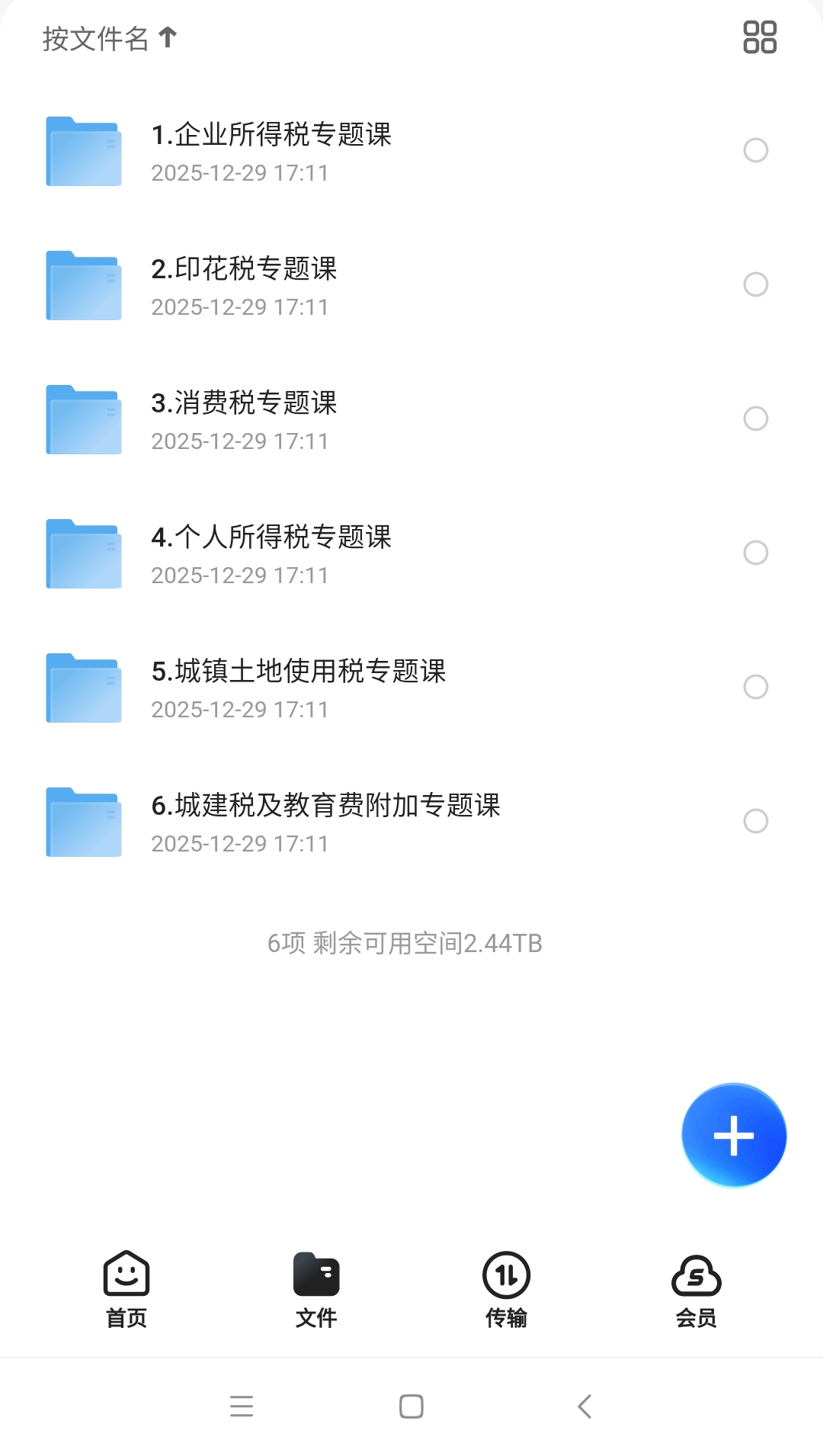
Task: Open the 会员 membership cloud icon
Action: 696,1272
